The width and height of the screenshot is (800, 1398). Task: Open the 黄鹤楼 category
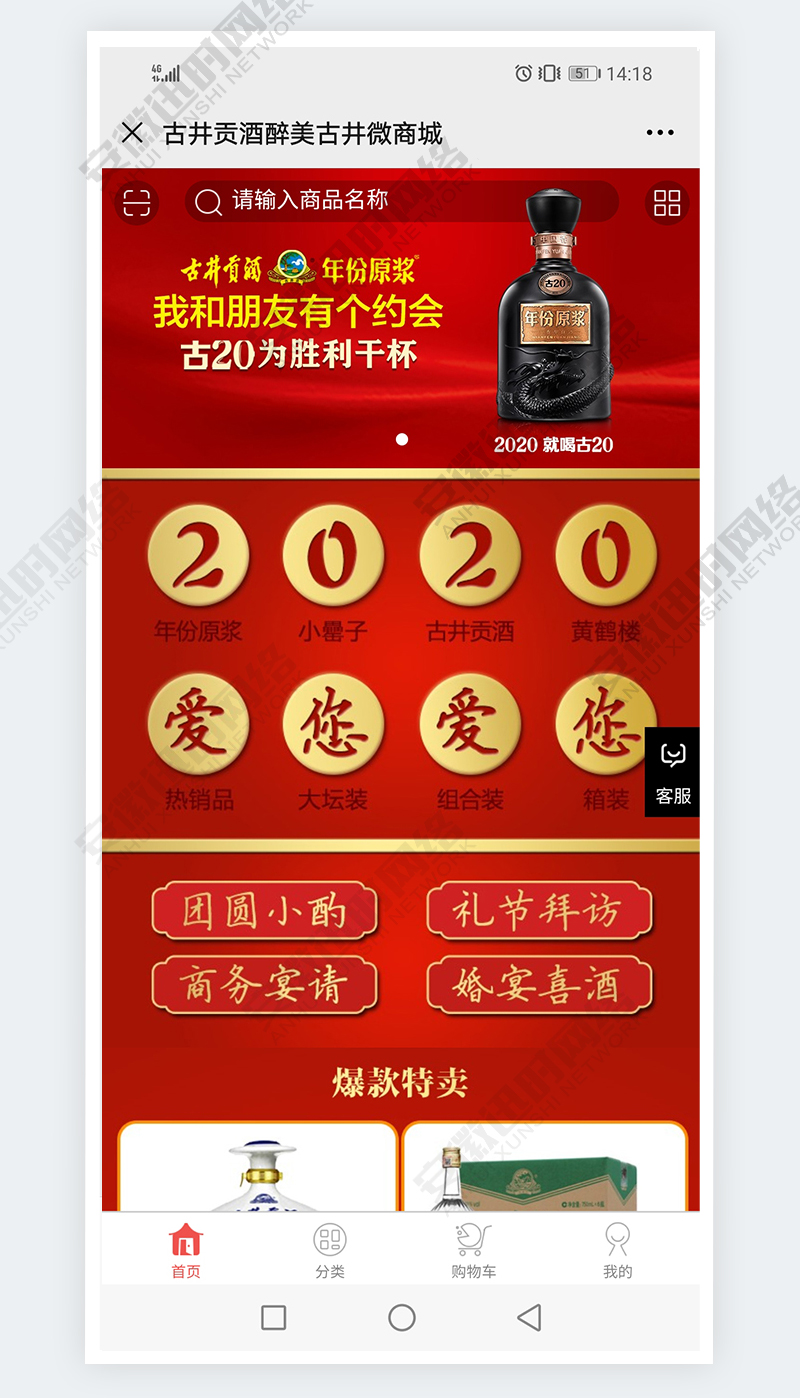tap(606, 570)
